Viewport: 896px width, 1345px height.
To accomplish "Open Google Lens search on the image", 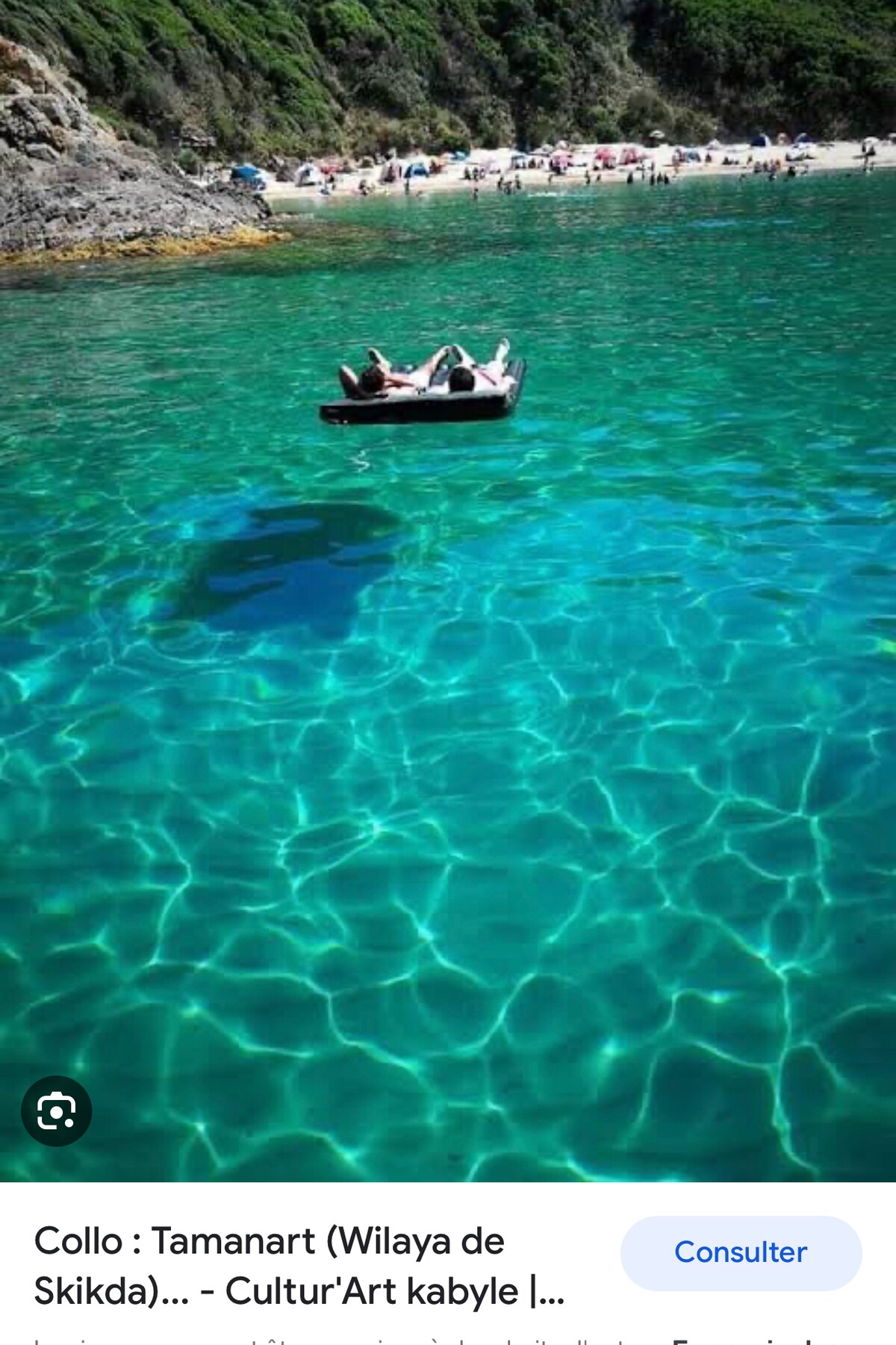I will point(56,1111).
